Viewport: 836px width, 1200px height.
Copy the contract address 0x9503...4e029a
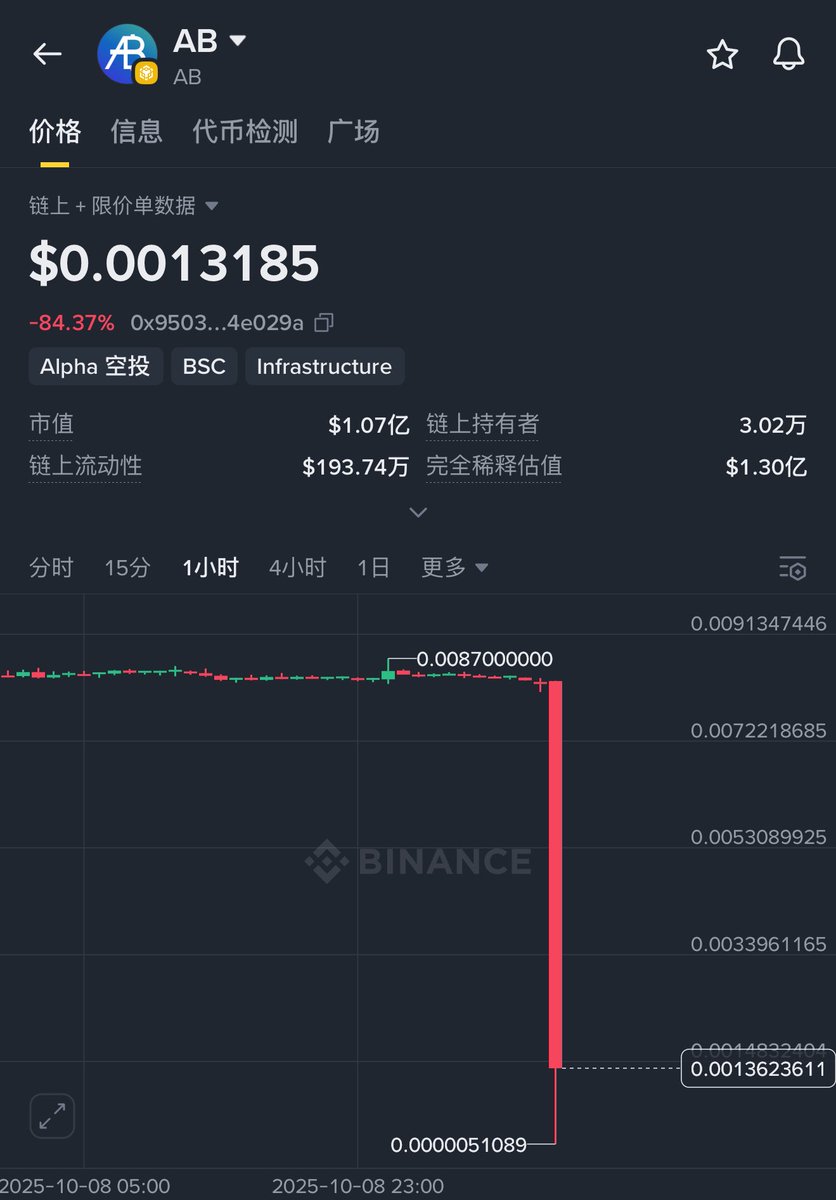tap(323, 323)
